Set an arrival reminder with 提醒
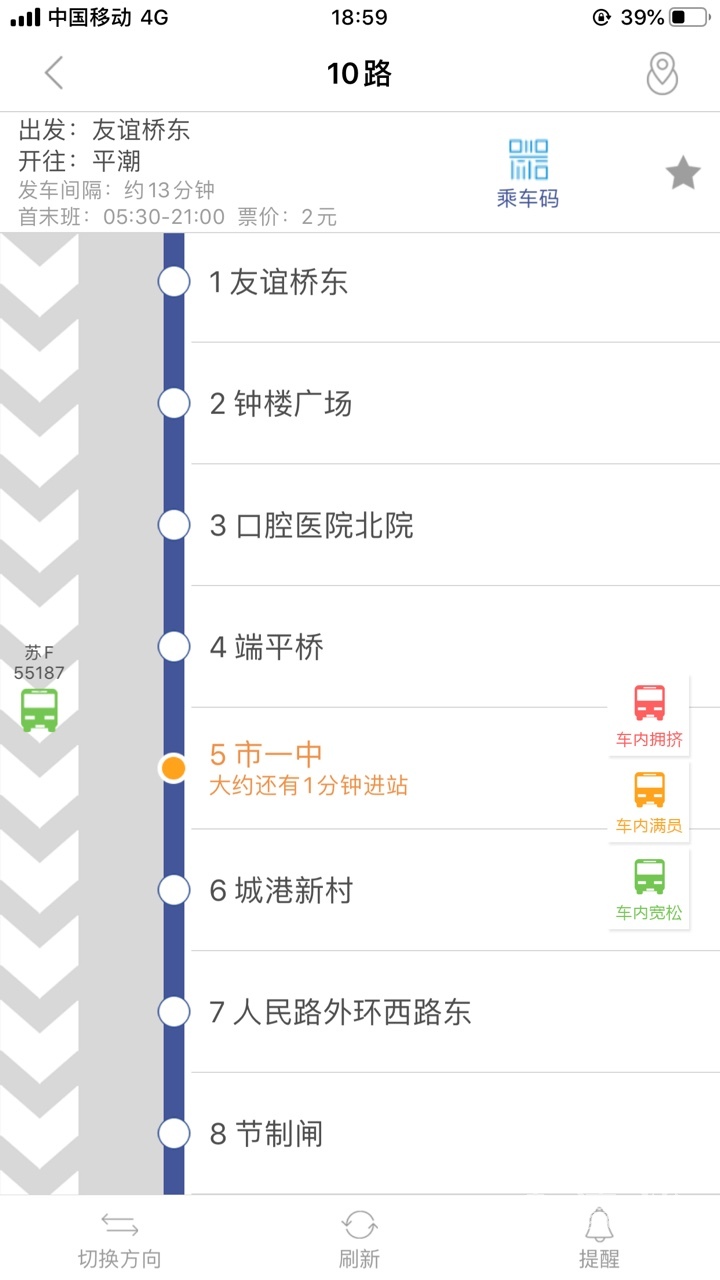The height and width of the screenshot is (1280, 720). click(599, 1238)
